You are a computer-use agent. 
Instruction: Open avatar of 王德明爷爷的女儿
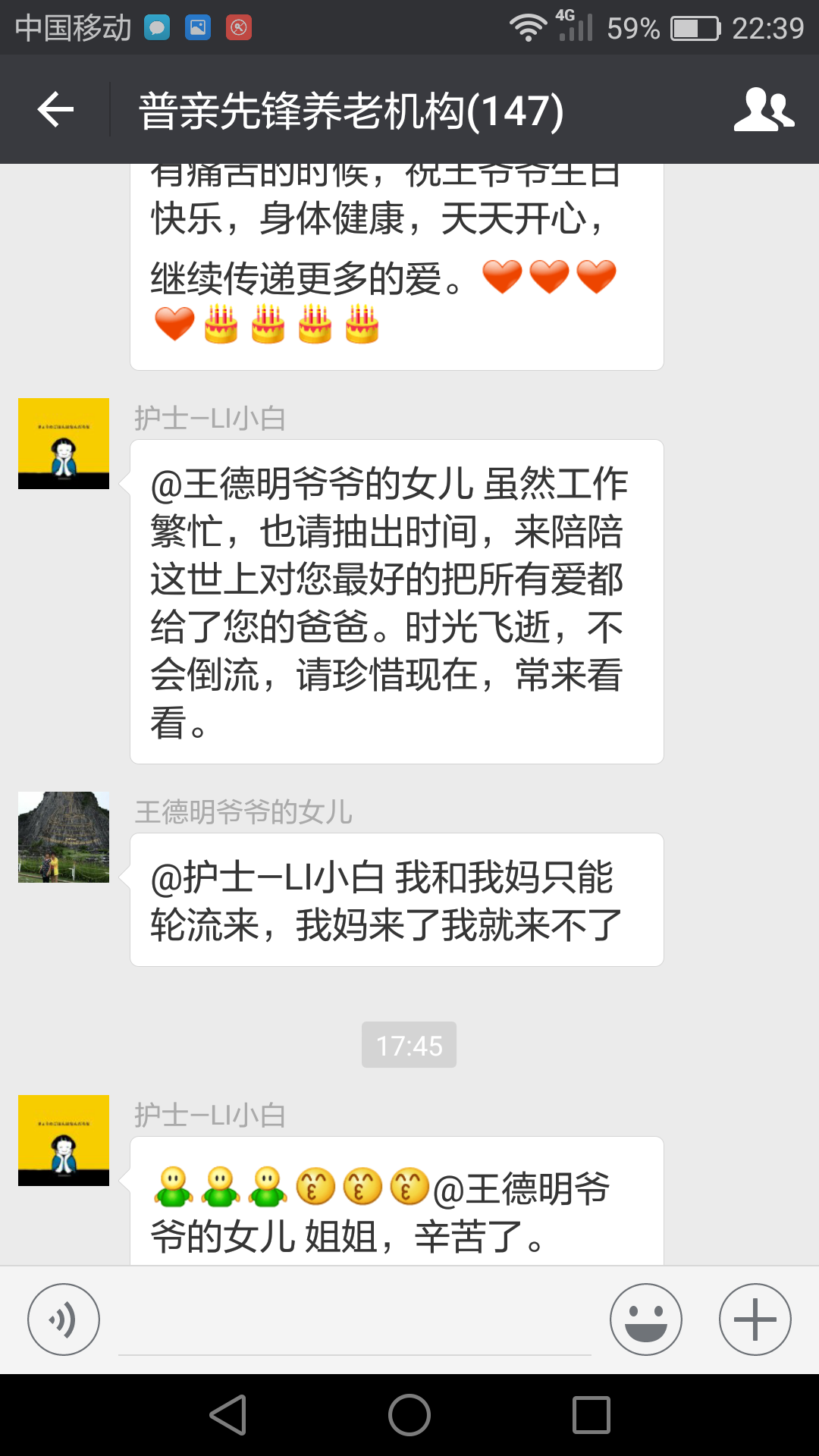click(64, 837)
